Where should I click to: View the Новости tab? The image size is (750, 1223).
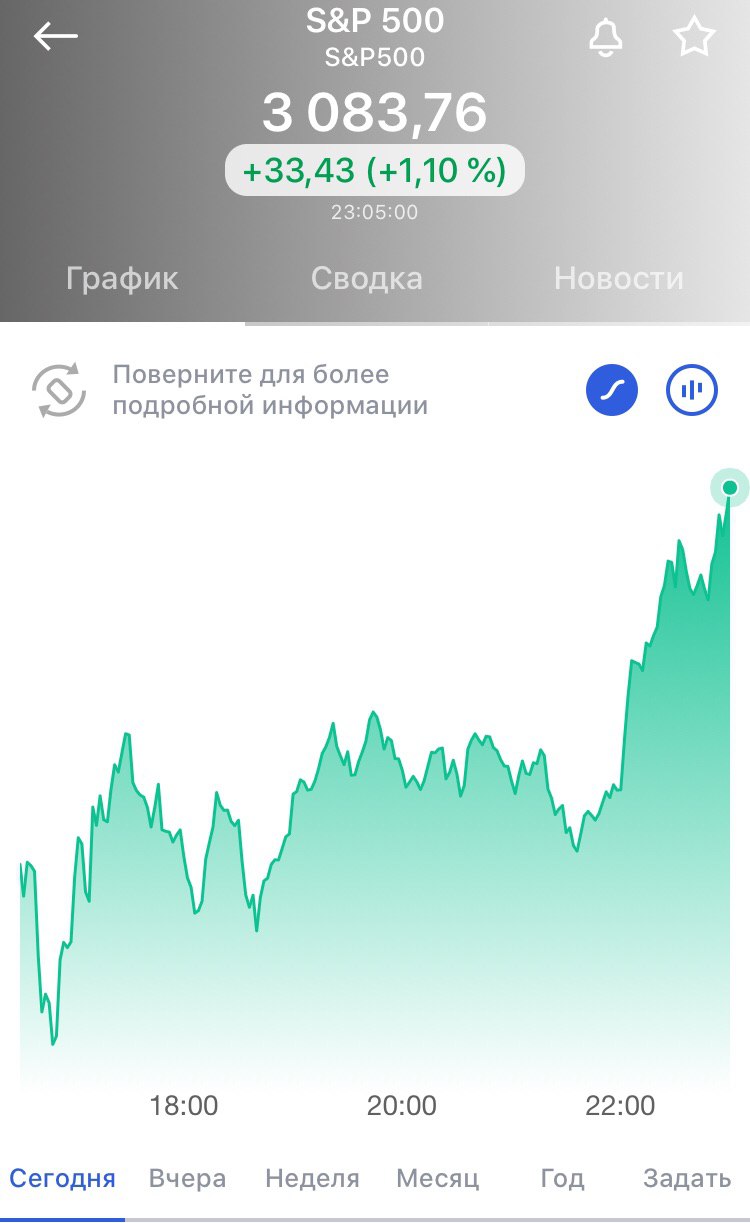(618, 278)
